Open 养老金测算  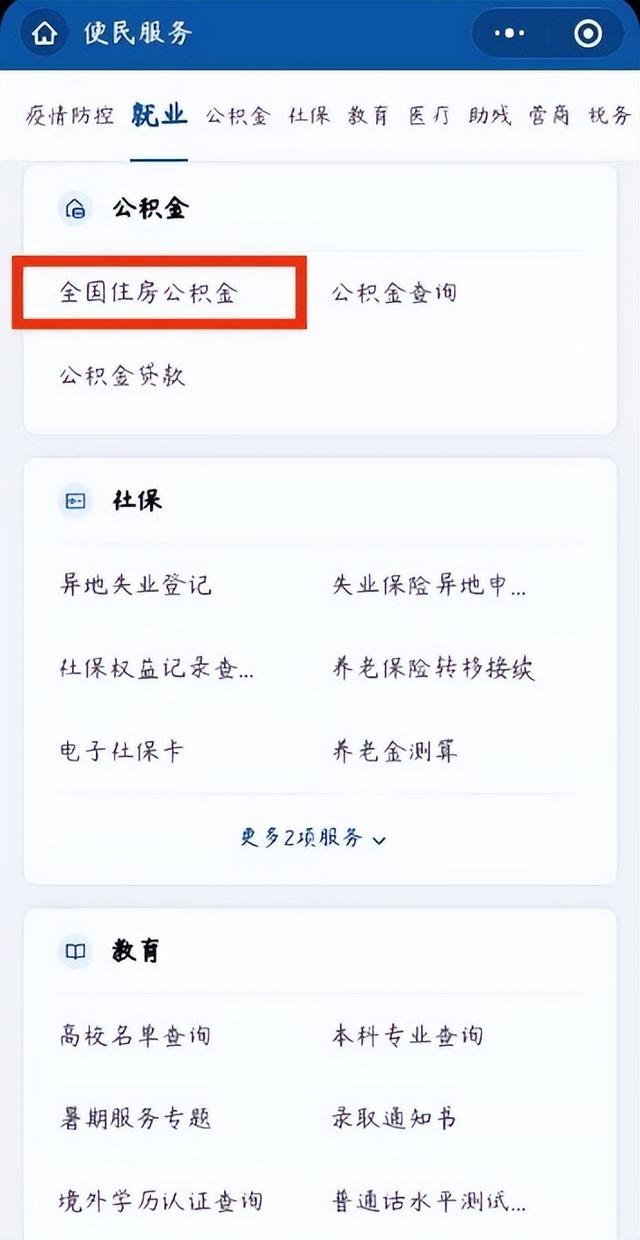394,751
